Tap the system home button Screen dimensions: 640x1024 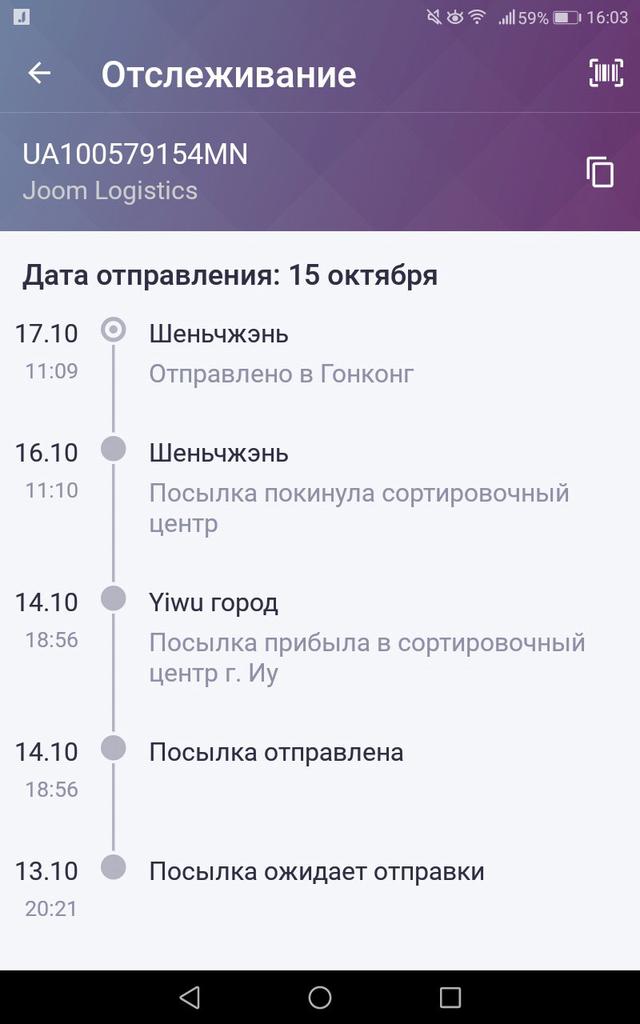click(319, 997)
